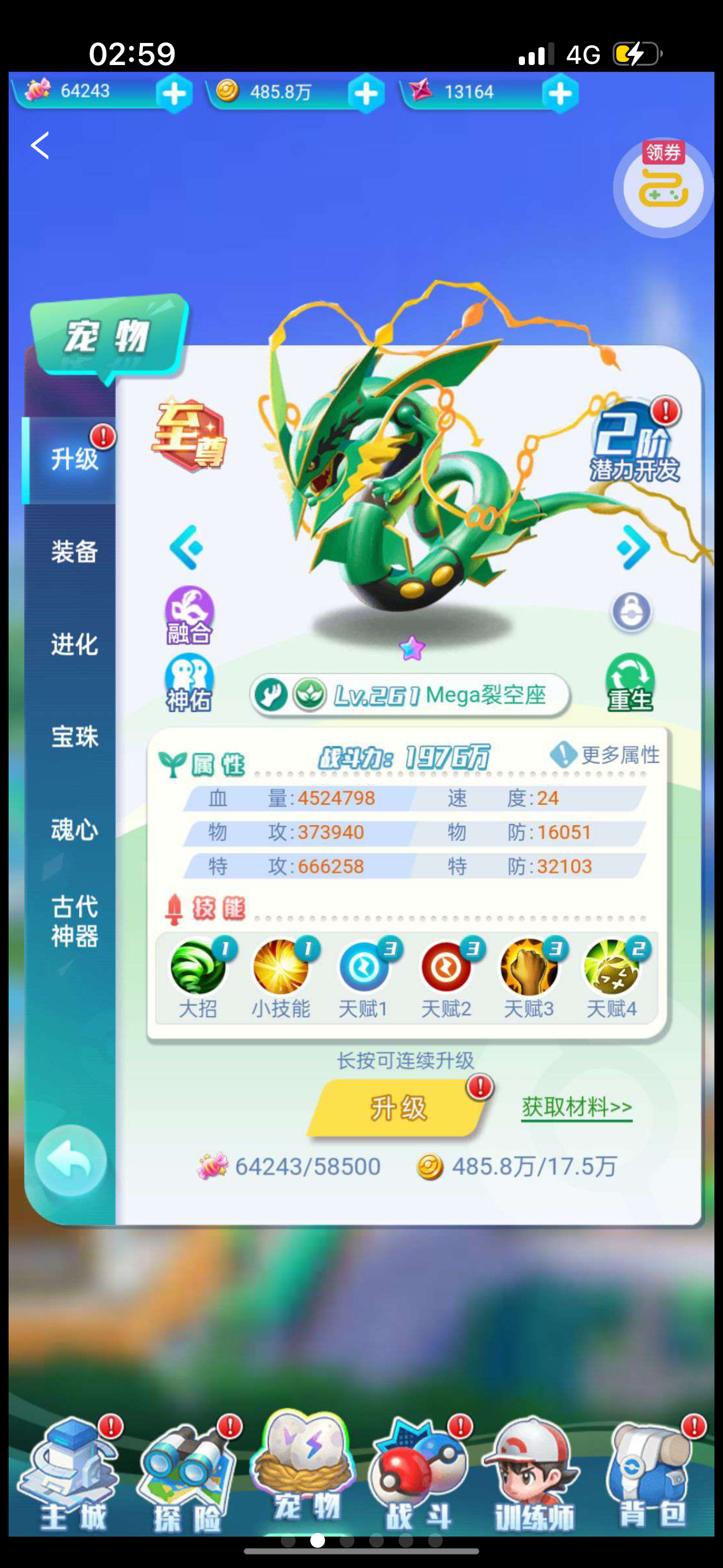This screenshot has width=723, height=1568.
Task: Add more gold coins with the plus button
Action: coord(366,94)
